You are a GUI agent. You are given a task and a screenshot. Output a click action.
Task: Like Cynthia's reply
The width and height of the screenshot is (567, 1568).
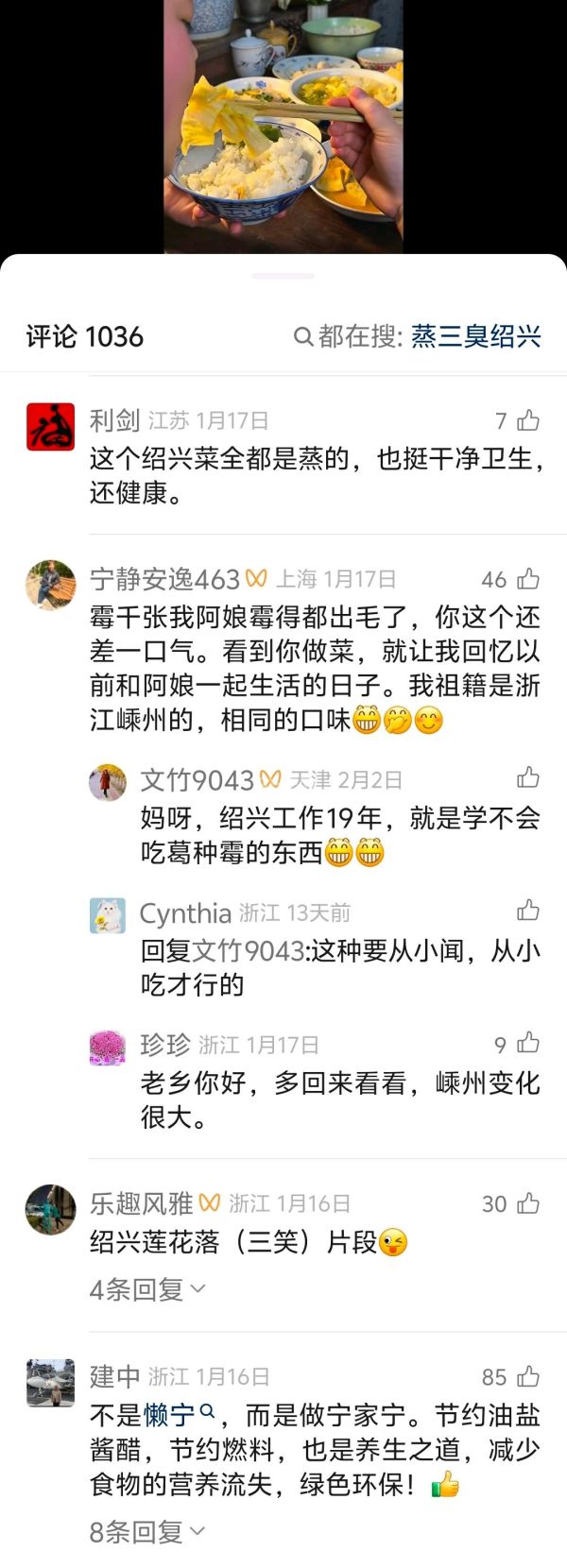[x=528, y=911]
